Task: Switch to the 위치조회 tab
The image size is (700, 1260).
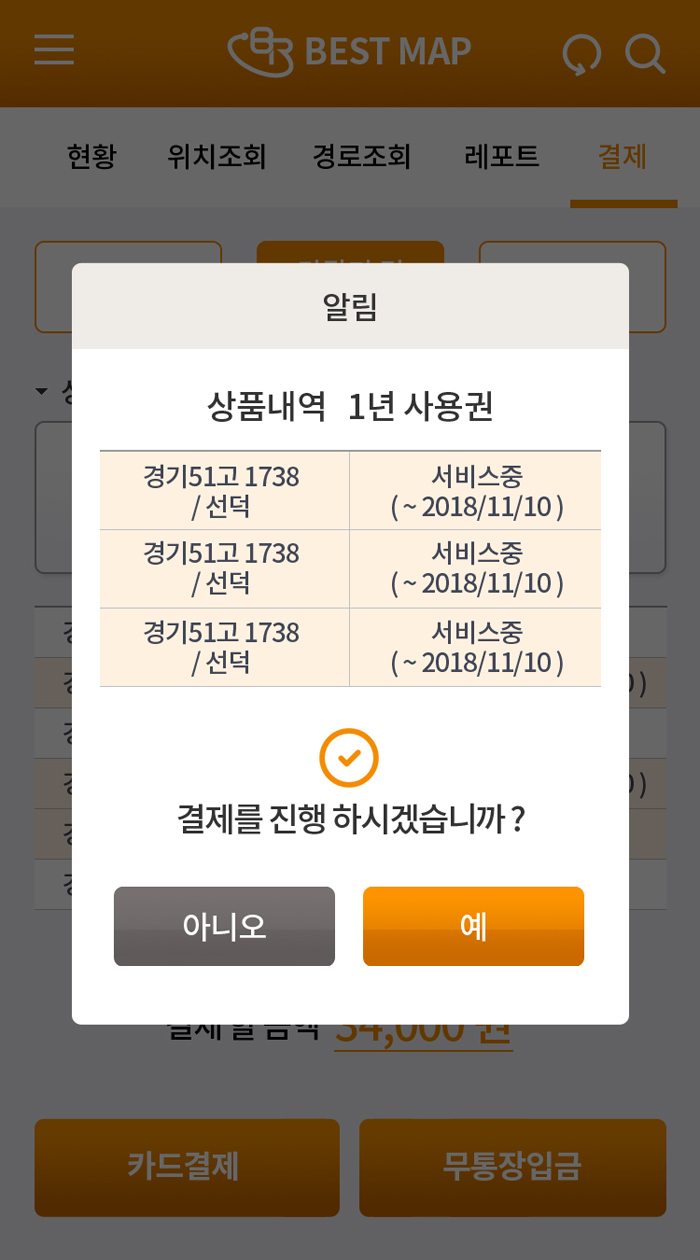Action: tap(217, 157)
